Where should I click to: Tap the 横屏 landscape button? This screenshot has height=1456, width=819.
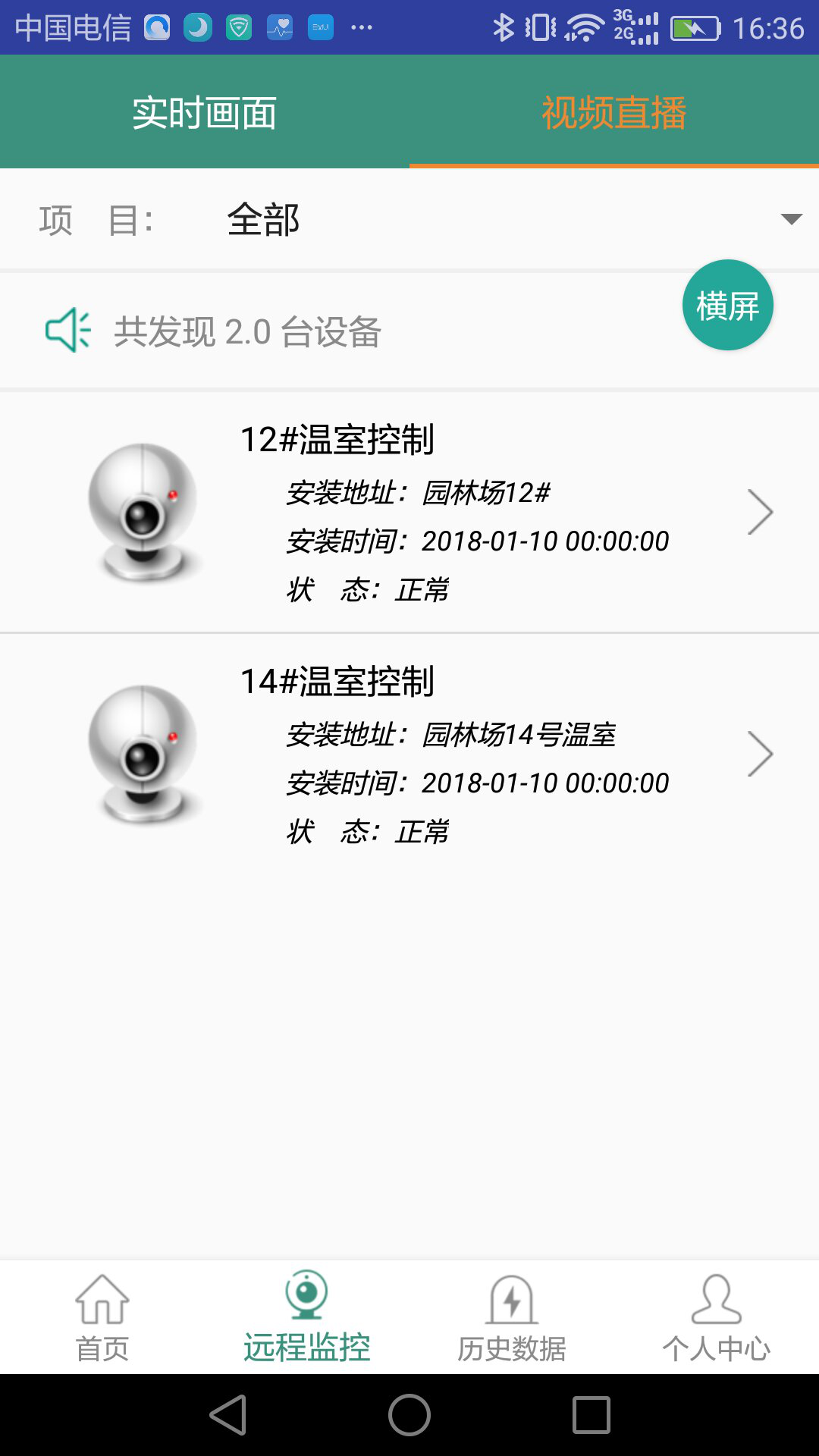(x=727, y=305)
